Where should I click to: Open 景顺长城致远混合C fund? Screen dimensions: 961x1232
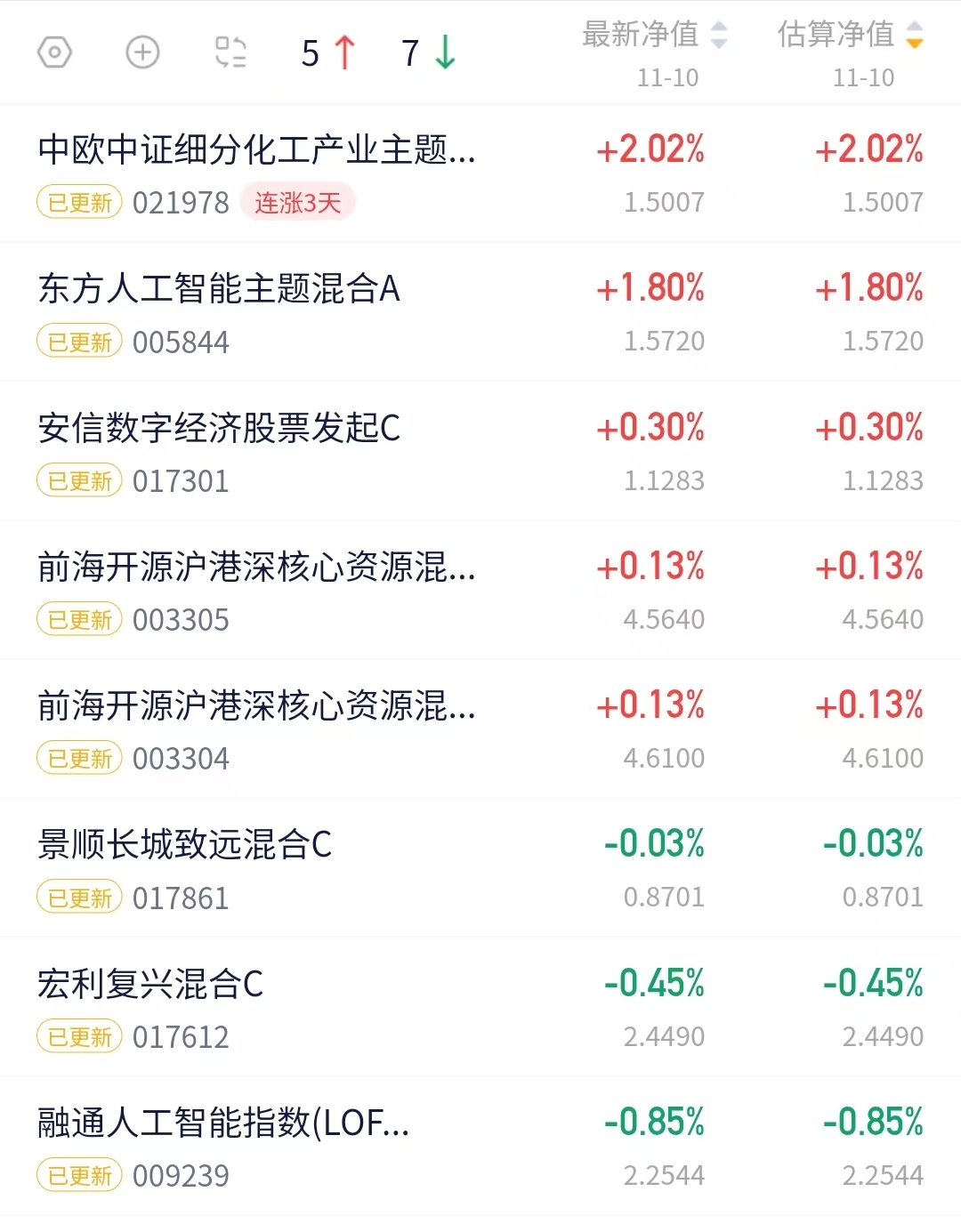[480, 868]
